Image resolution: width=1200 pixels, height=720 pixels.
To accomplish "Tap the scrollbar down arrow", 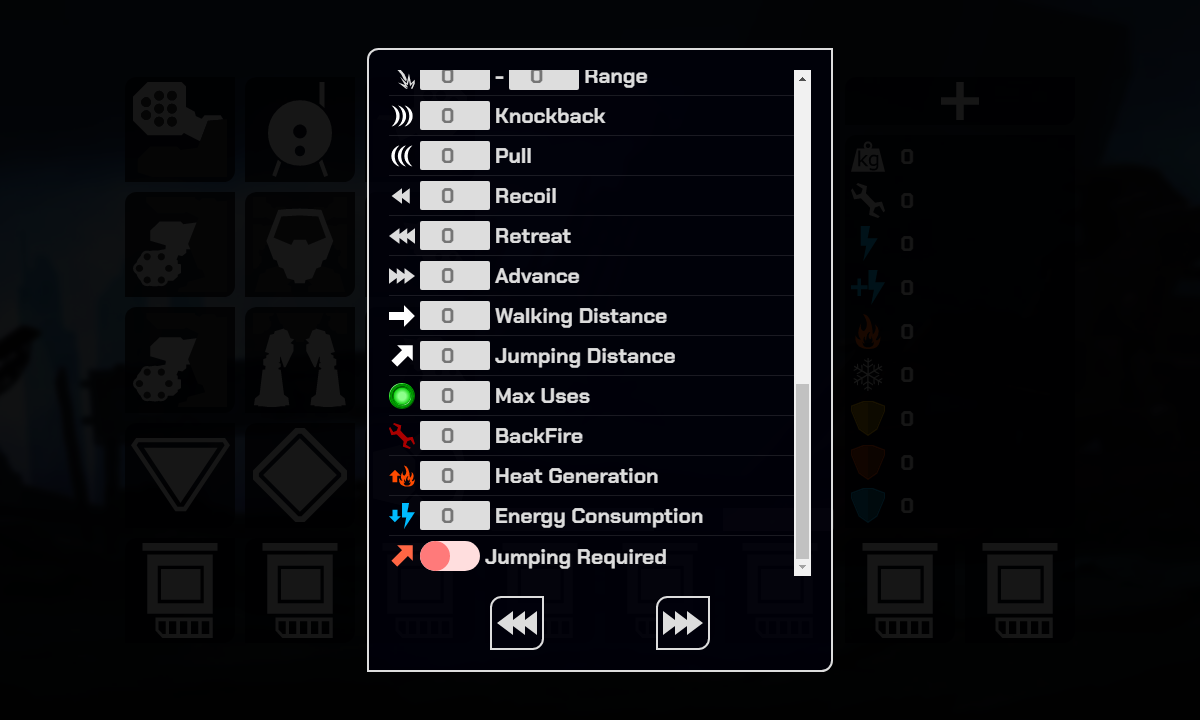I will (x=802, y=567).
